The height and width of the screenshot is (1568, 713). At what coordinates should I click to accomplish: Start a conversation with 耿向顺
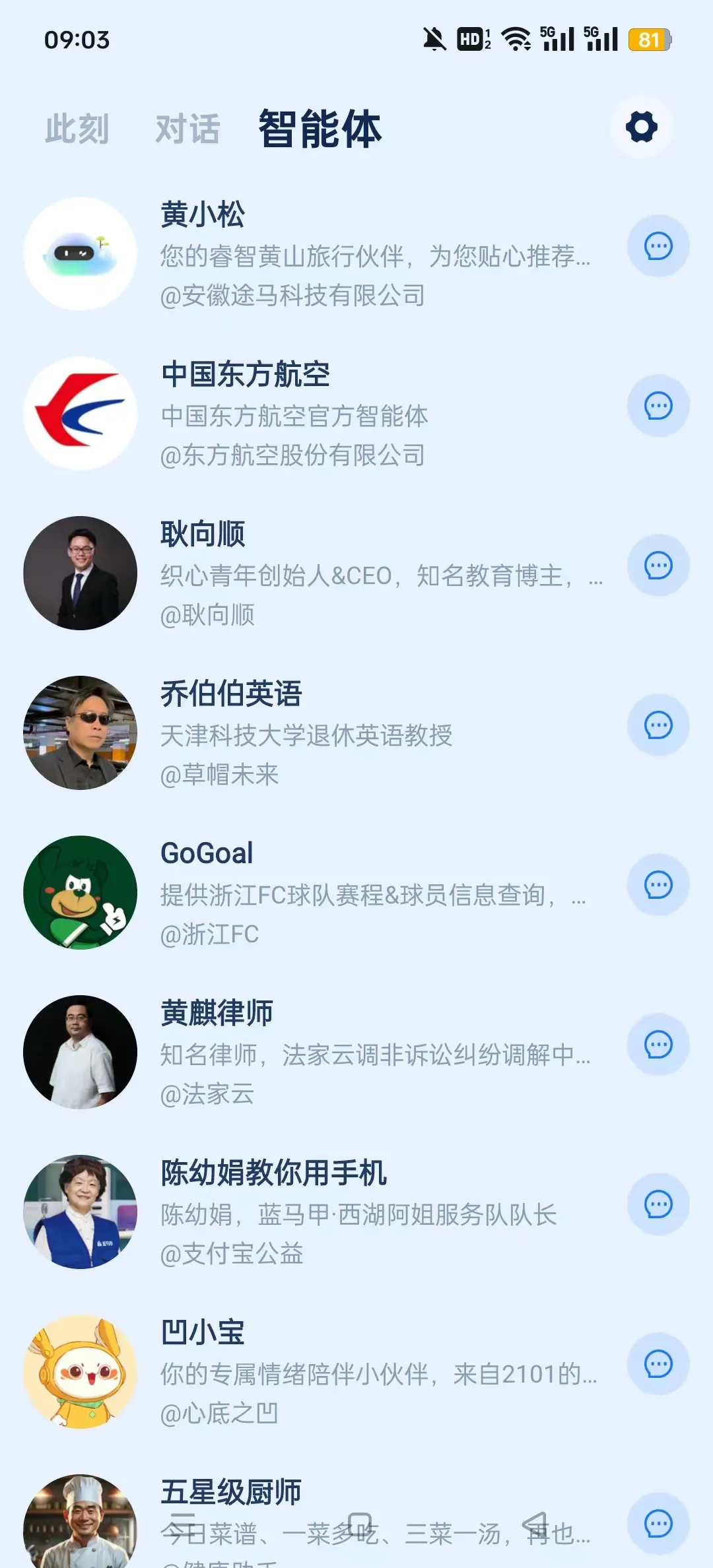point(657,566)
